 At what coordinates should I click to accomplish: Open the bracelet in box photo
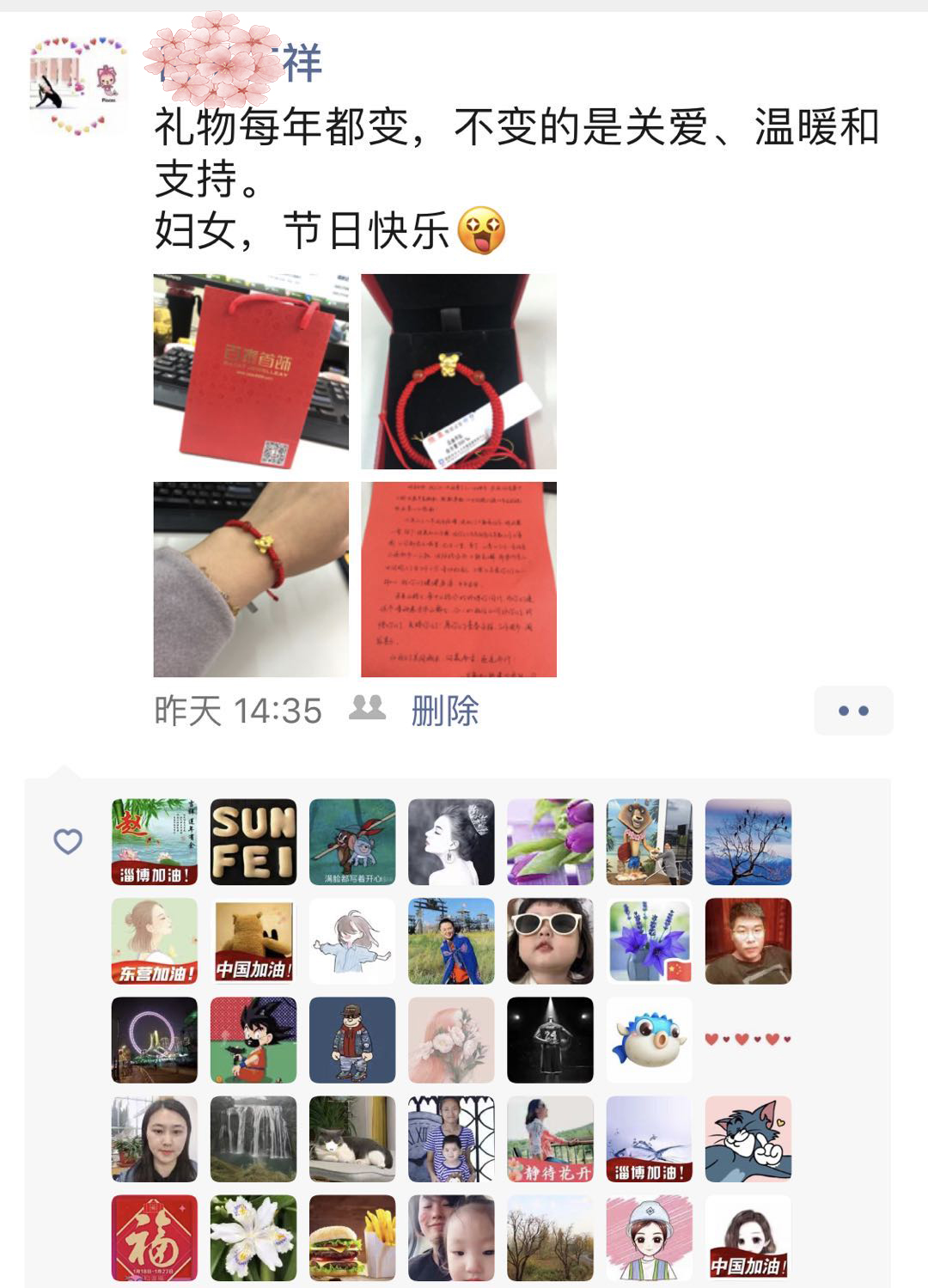[x=458, y=371]
